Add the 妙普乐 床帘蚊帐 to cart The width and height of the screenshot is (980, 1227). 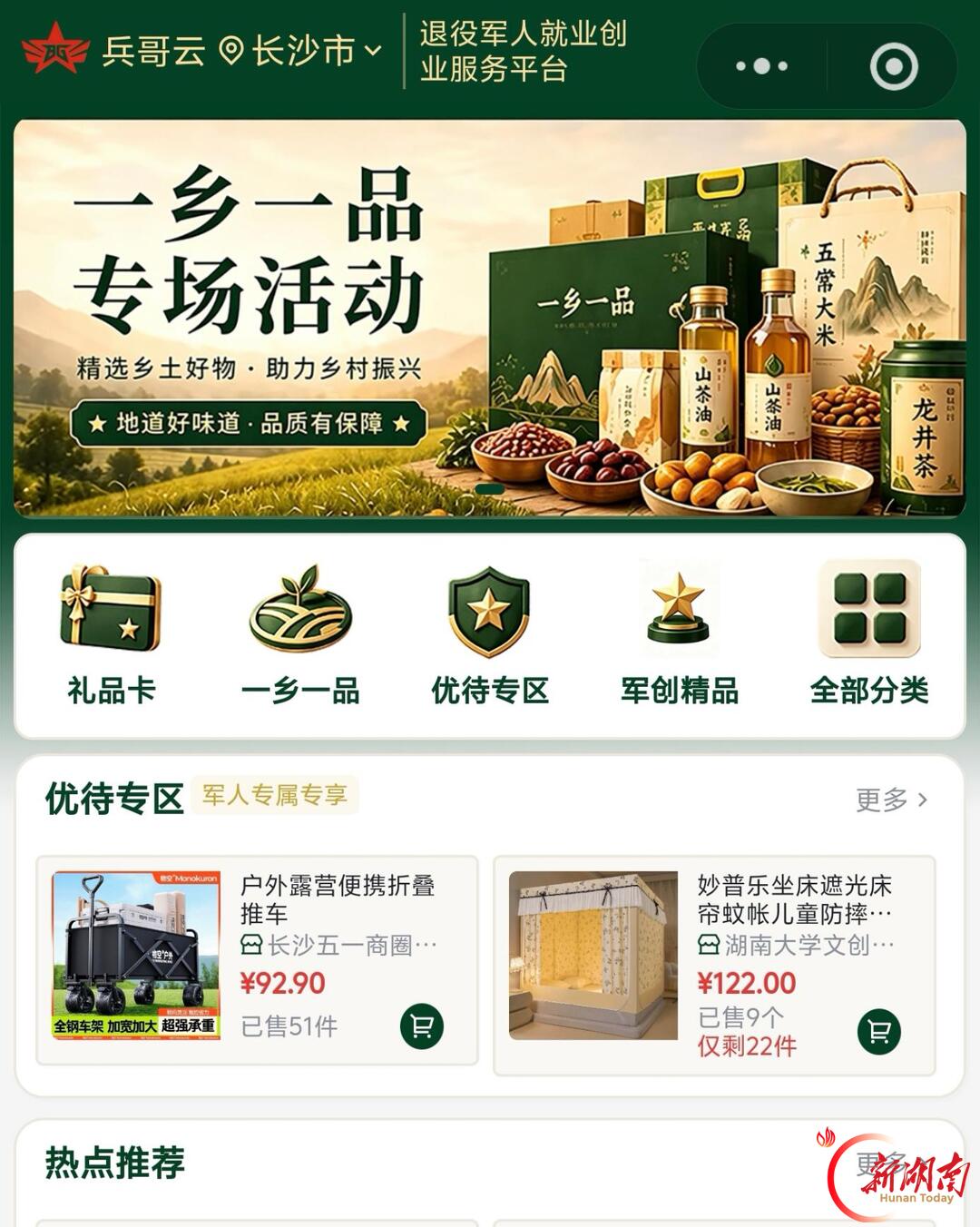point(879,1032)
